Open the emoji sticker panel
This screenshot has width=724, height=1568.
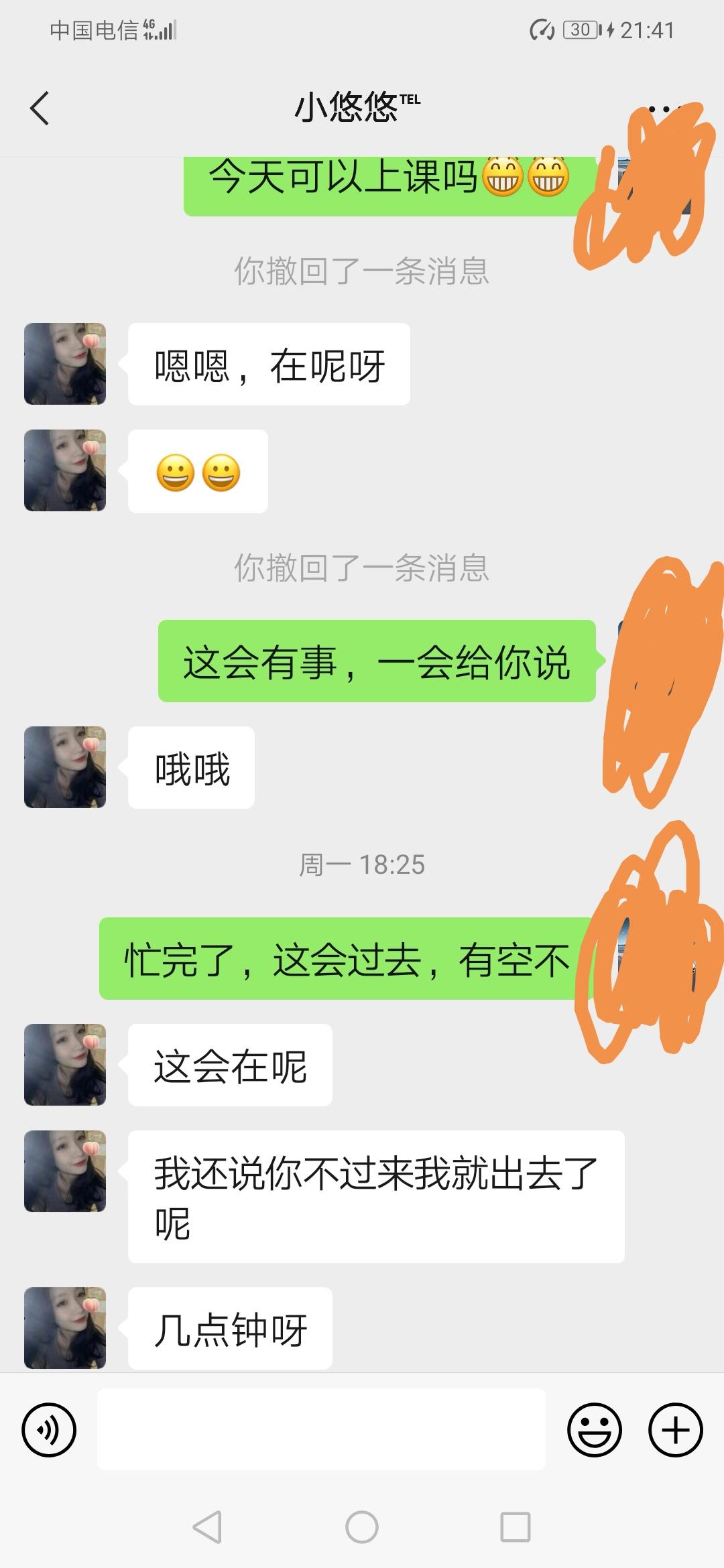(595, 1430)
